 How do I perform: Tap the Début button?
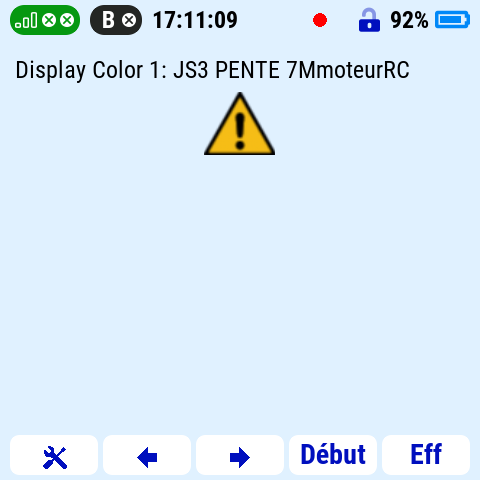(333, 455)
